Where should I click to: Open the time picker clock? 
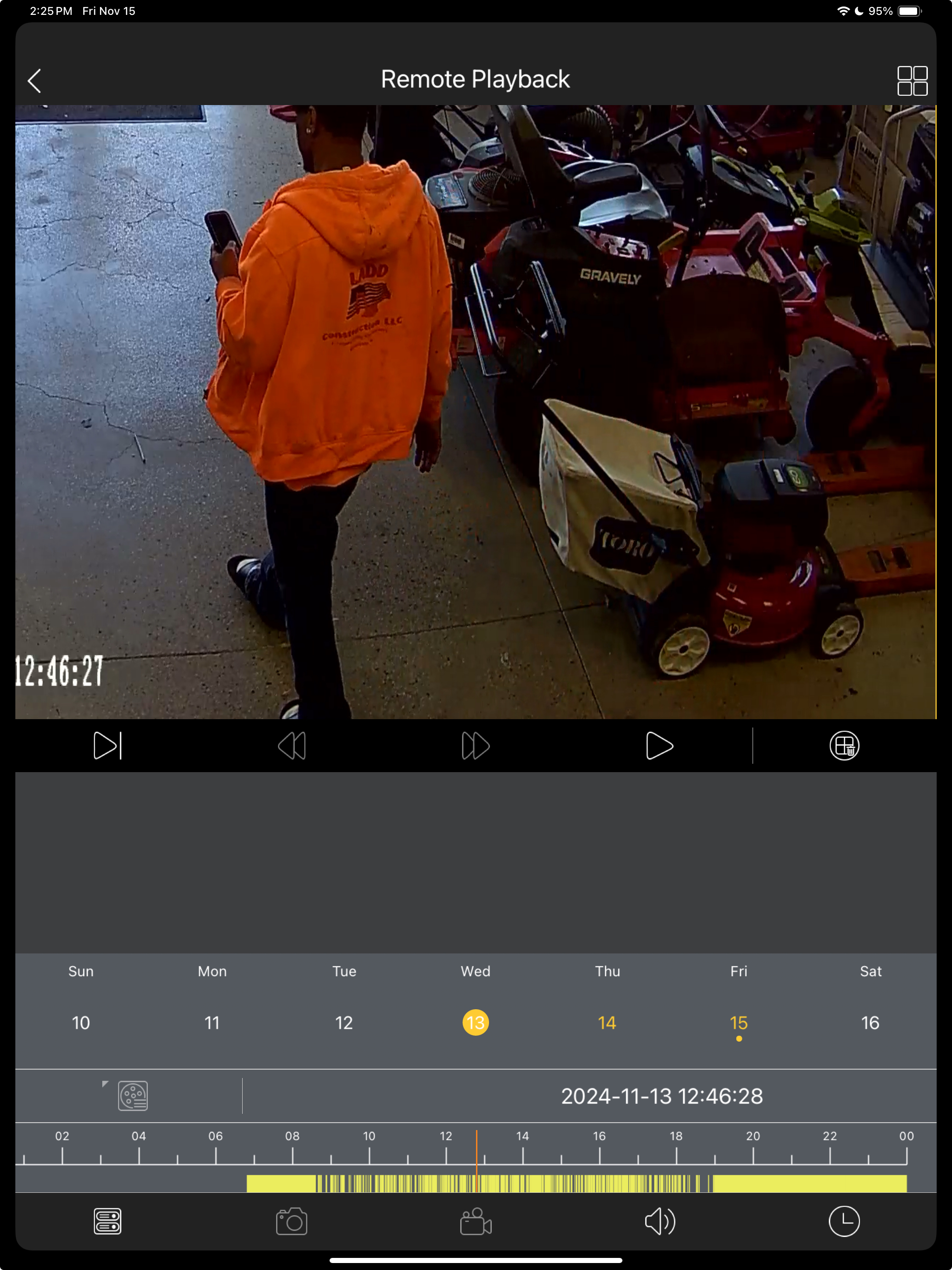point(844,1221)
